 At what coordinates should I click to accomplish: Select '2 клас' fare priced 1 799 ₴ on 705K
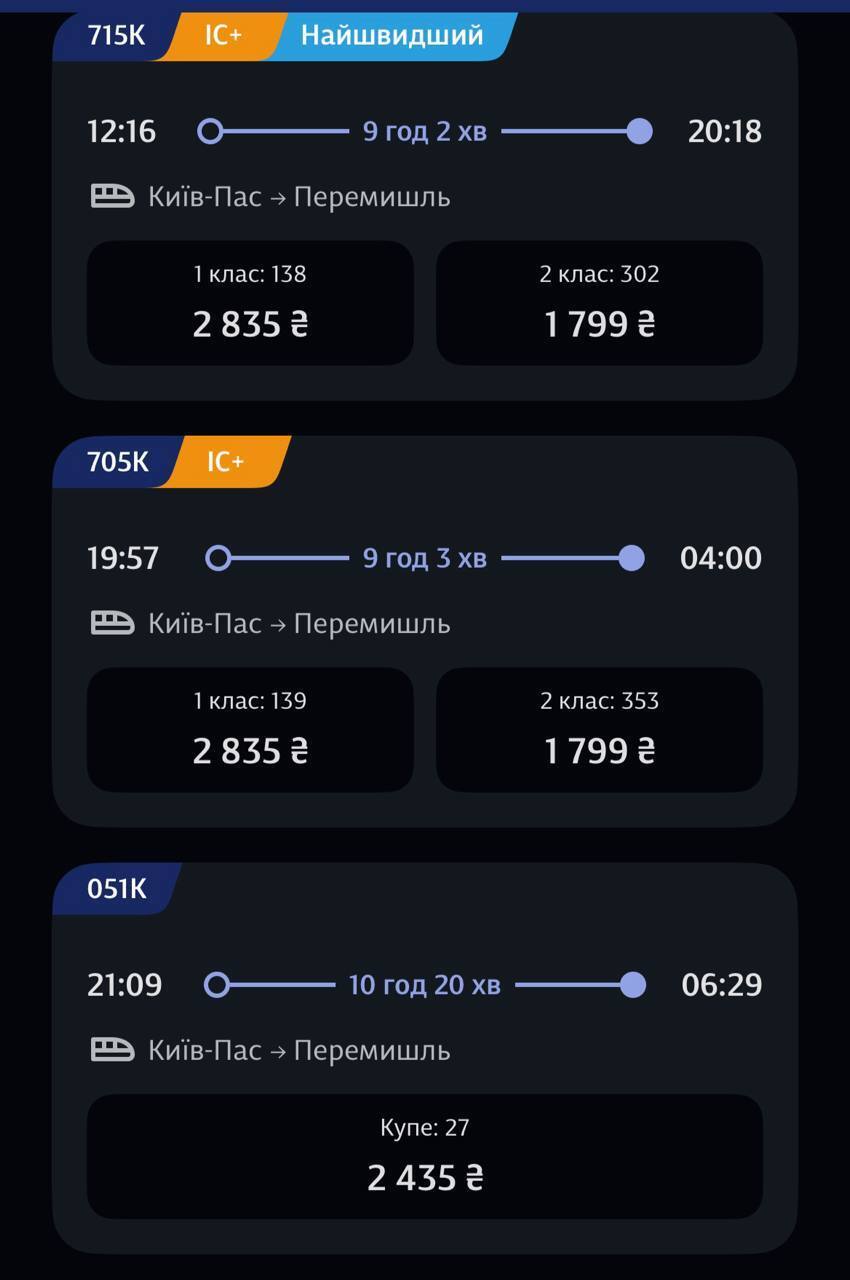point(599,729)
